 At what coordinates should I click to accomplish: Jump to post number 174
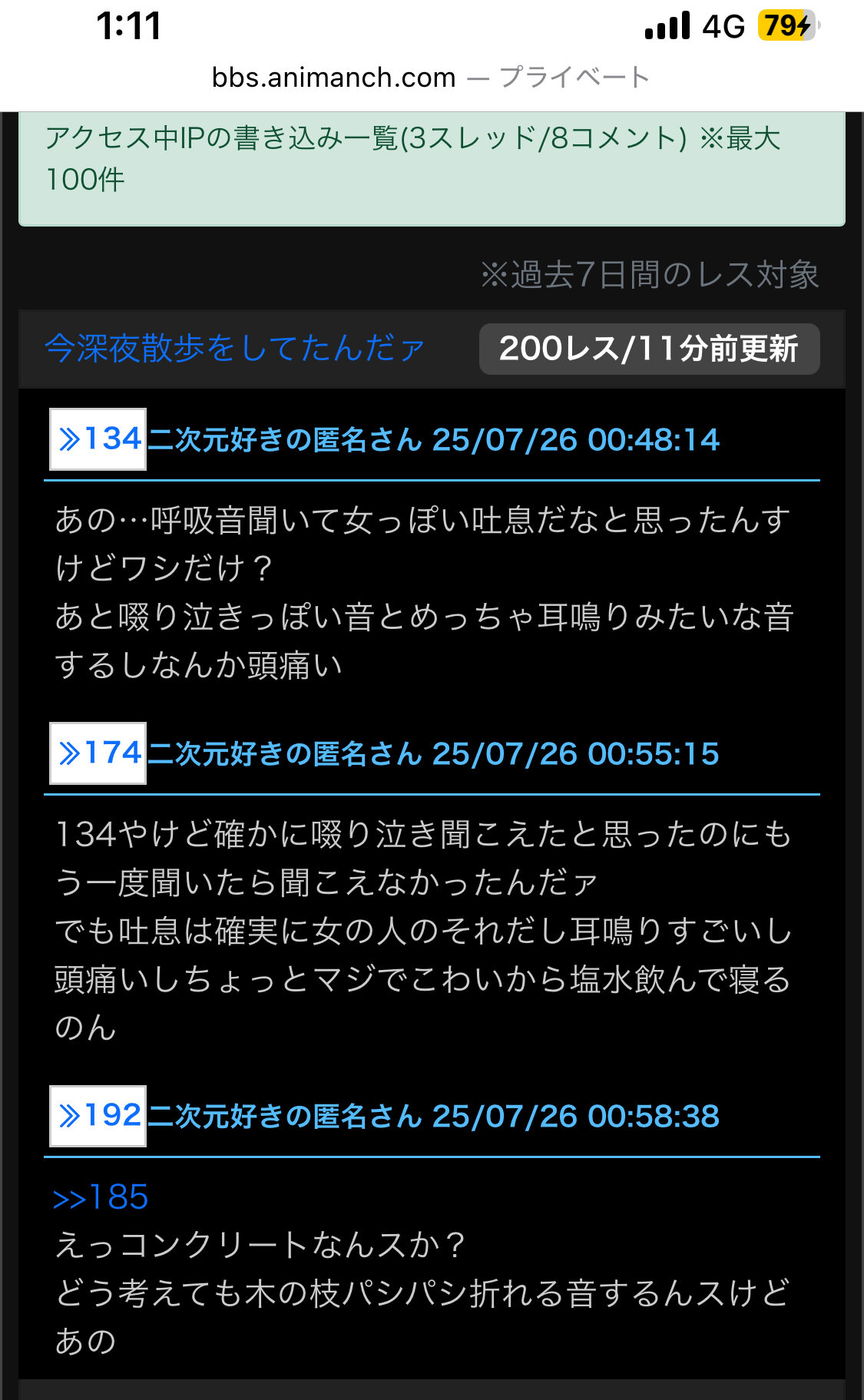coord(98,753)
